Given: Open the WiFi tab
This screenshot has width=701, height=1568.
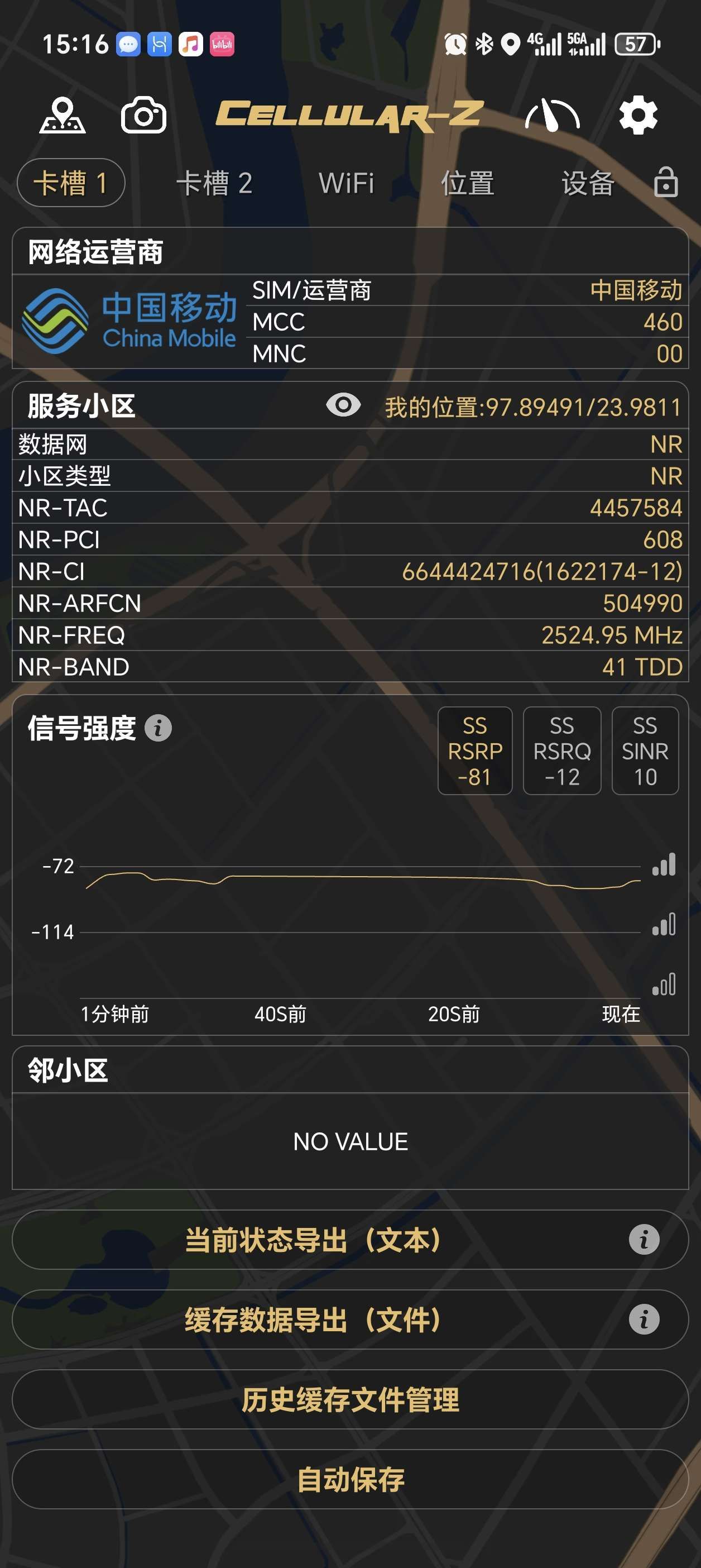Looking at the screenshot, I should coord(347,184).
